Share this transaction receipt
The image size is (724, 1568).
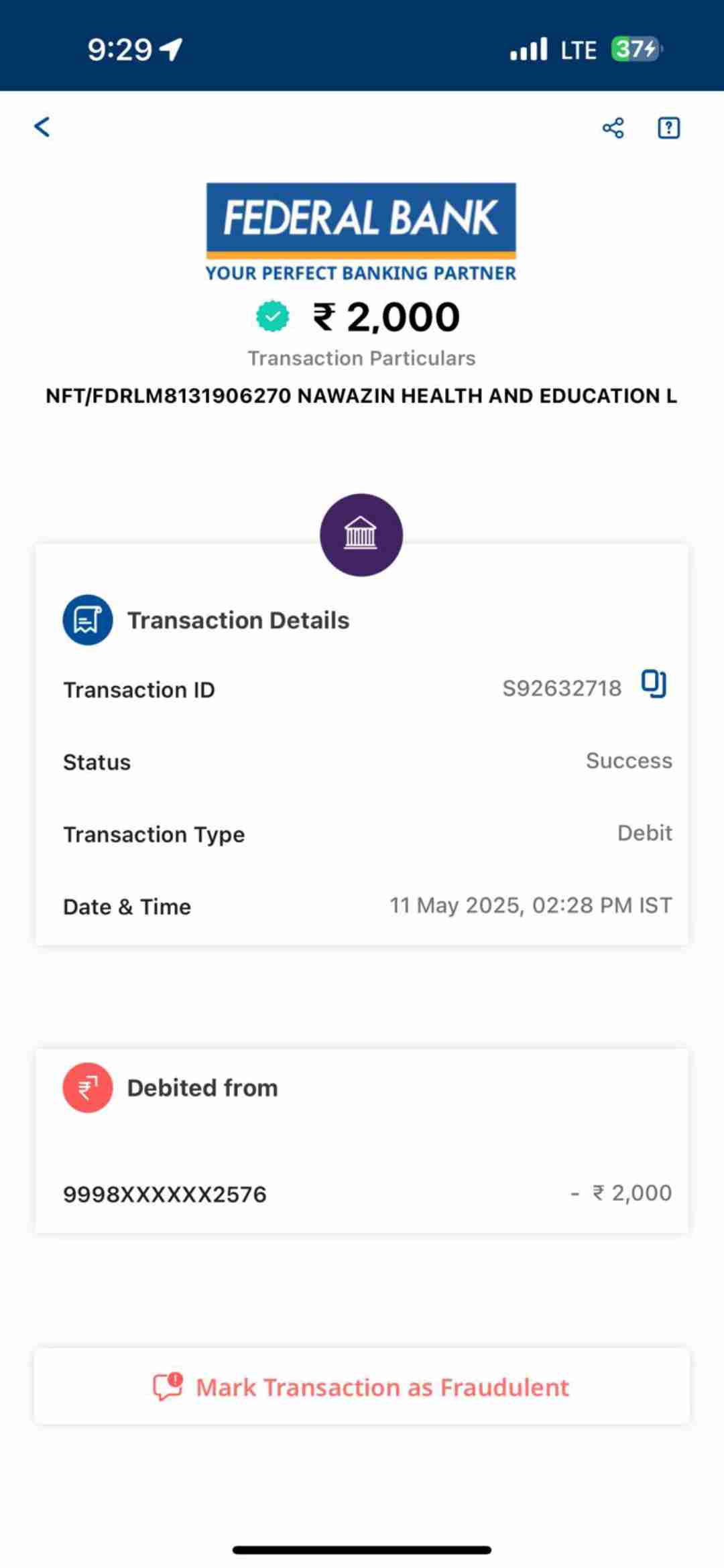coord(613,127)
